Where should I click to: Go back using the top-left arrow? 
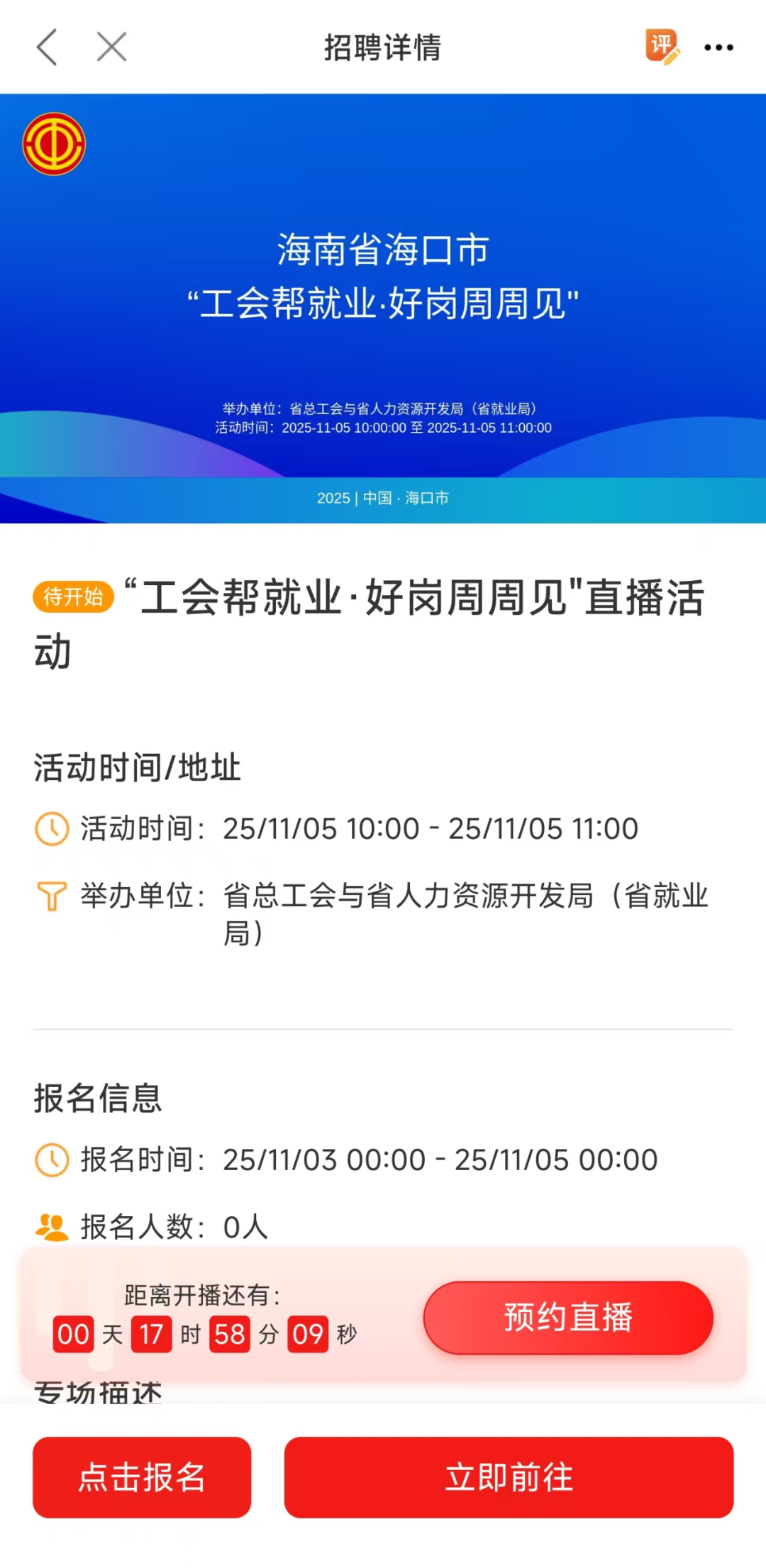click(x=47, y=48)
